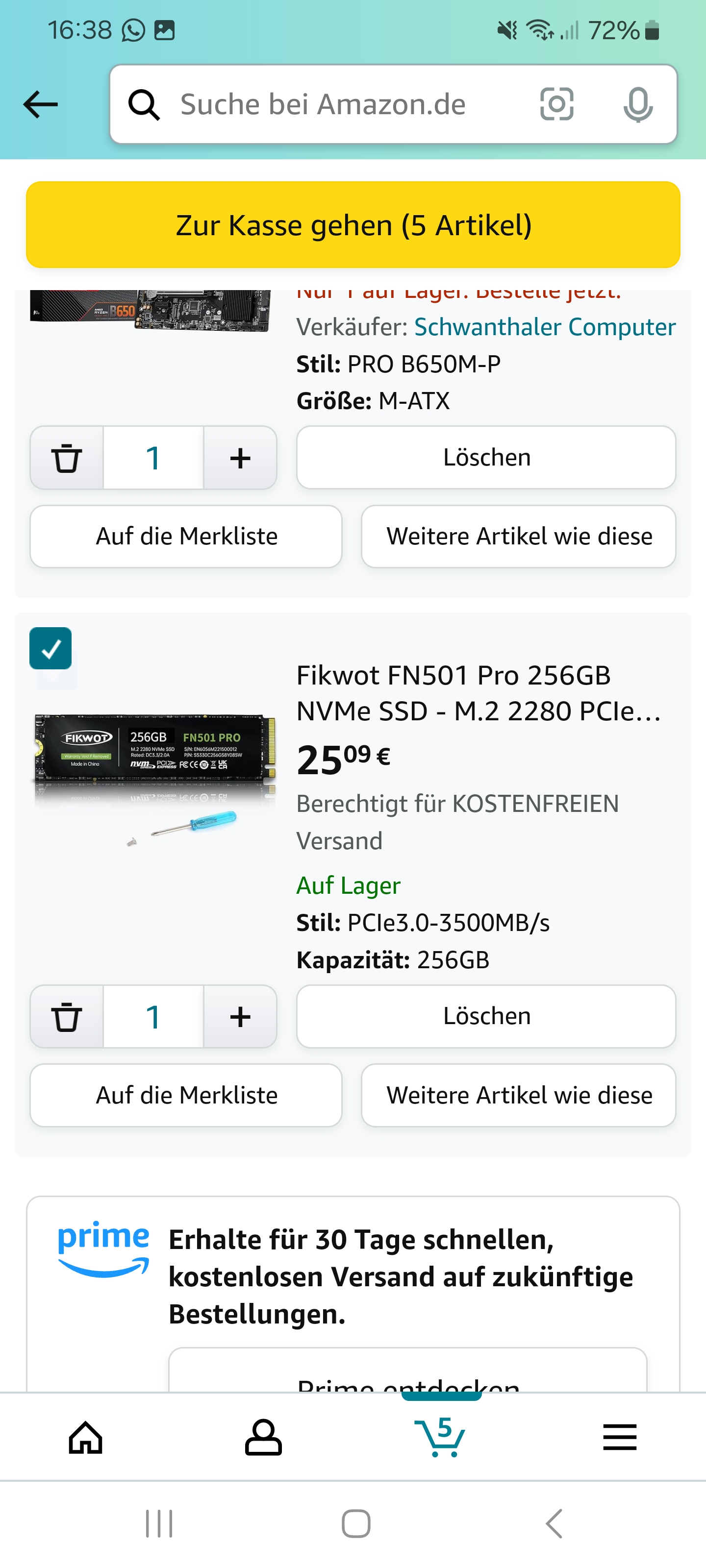Viewport: 706px width, 1568px height.
Task: Proceed with Zur Kasse gehen (5 Artikel)
Action: [353, 224]
